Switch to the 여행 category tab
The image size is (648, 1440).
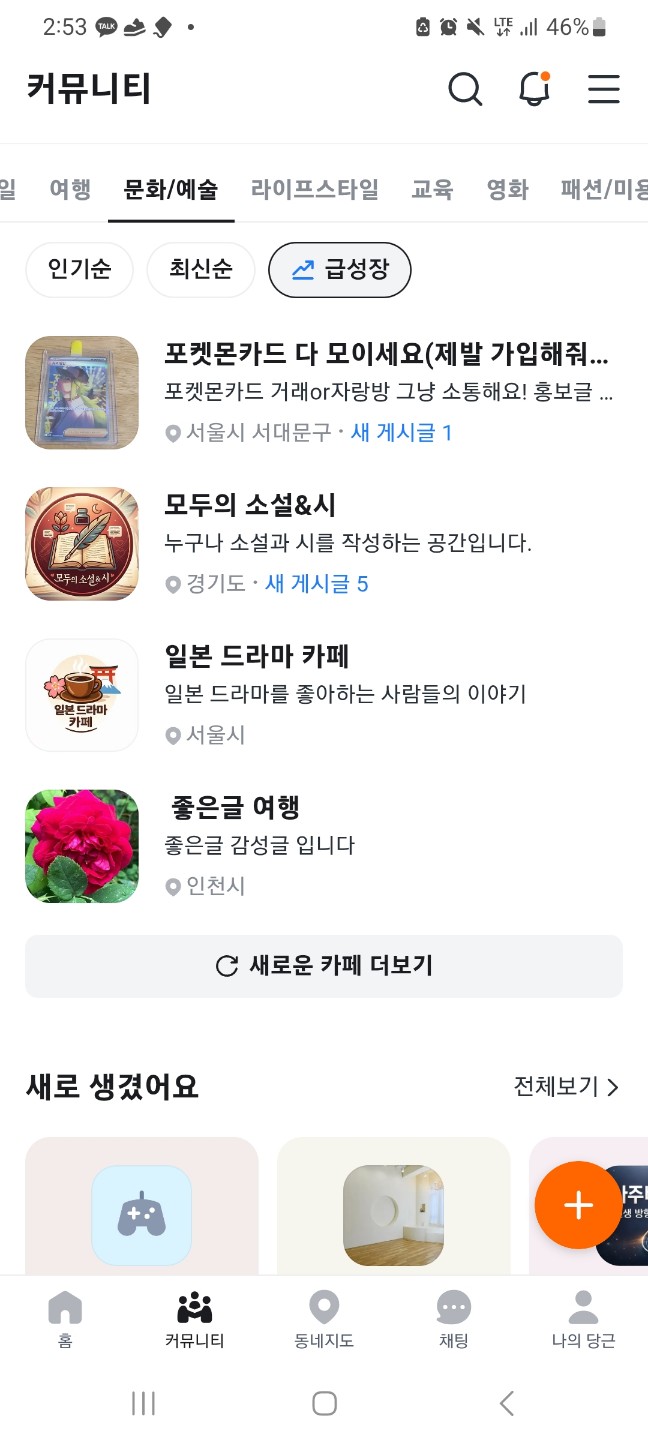(x=70, y=188)
